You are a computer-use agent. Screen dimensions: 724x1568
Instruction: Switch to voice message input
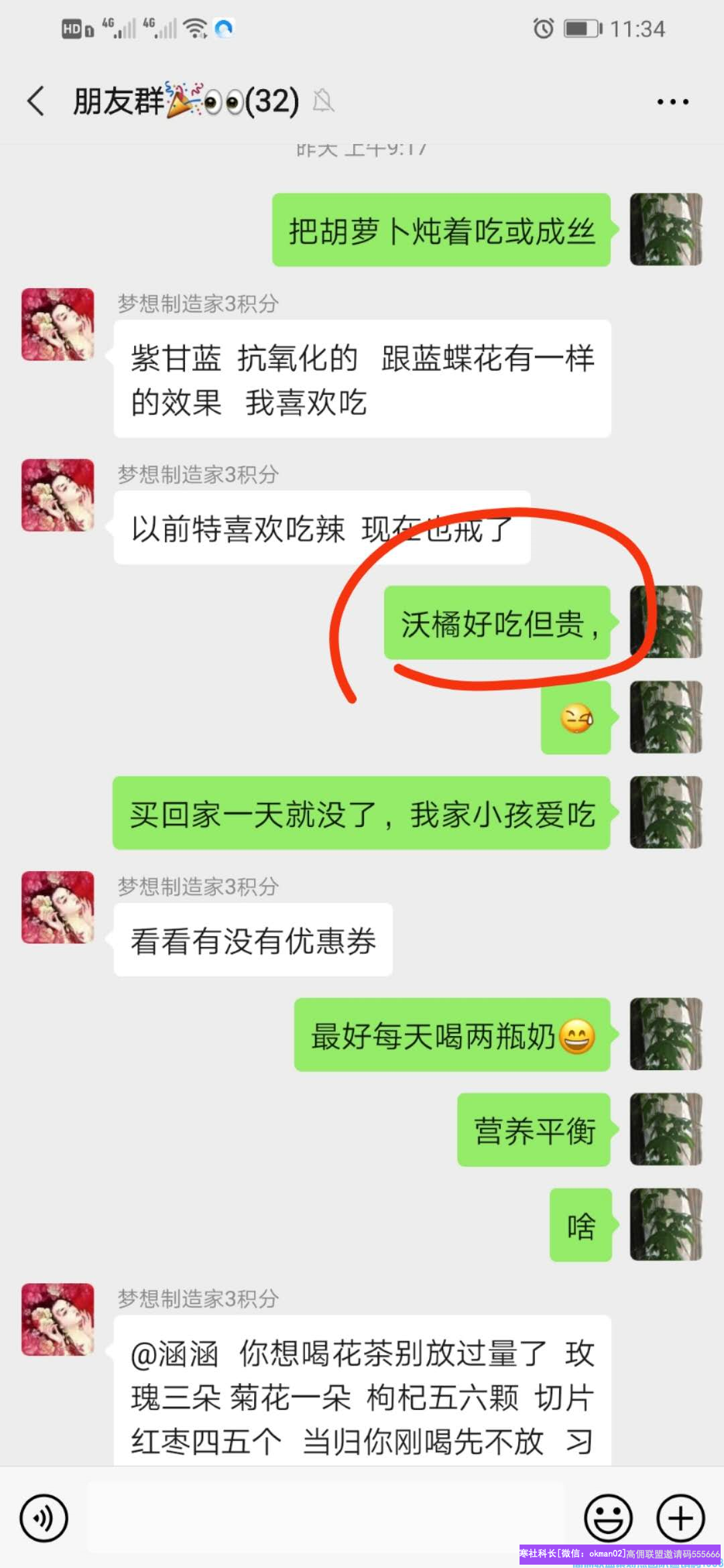coord(44,1518)
